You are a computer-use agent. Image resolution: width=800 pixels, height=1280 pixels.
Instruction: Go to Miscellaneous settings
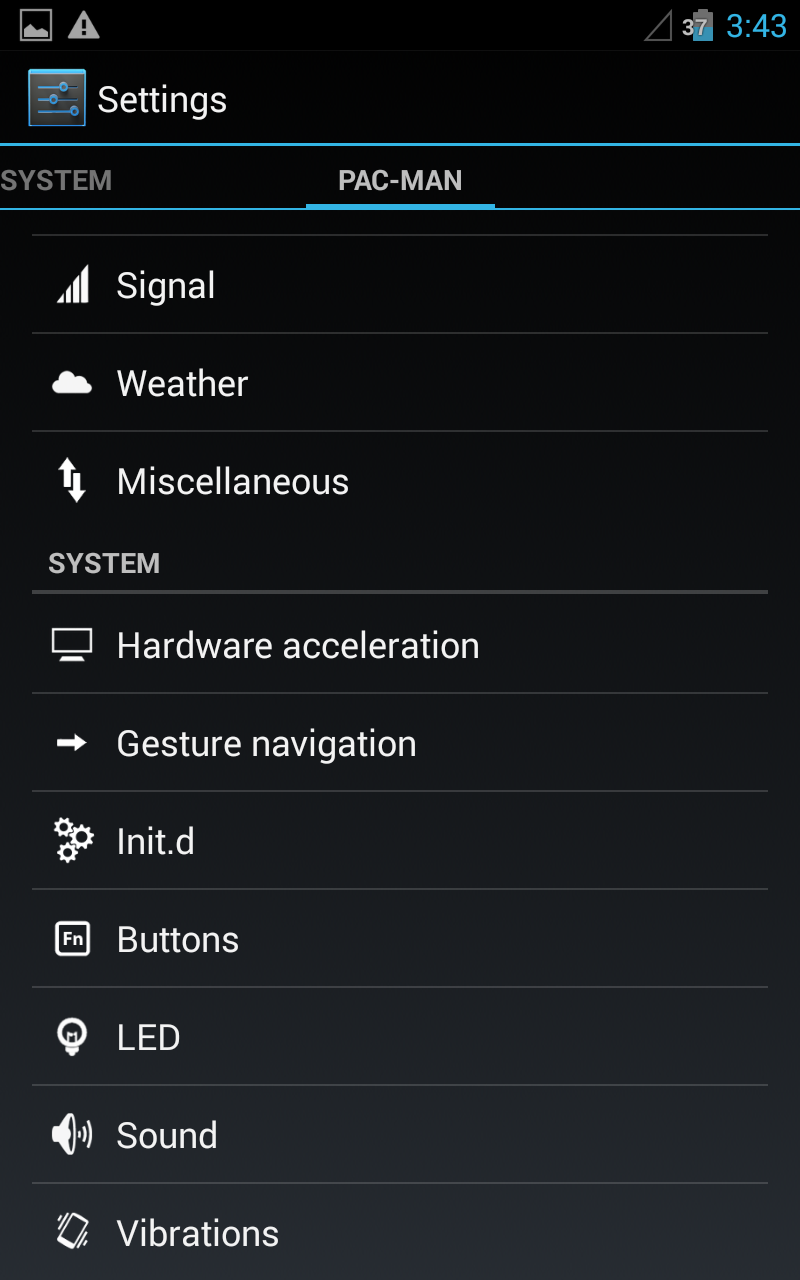coord(400,482)
